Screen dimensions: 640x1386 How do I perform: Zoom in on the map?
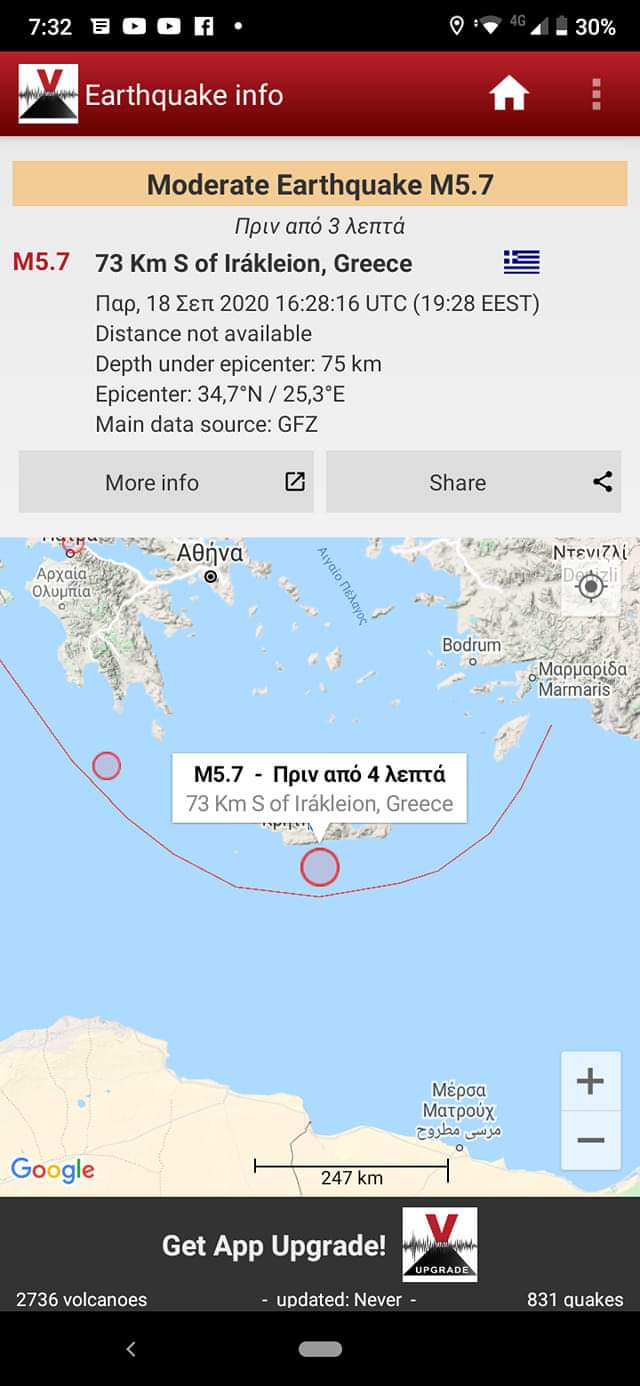pyautogui.click(x=590, y=1081)
